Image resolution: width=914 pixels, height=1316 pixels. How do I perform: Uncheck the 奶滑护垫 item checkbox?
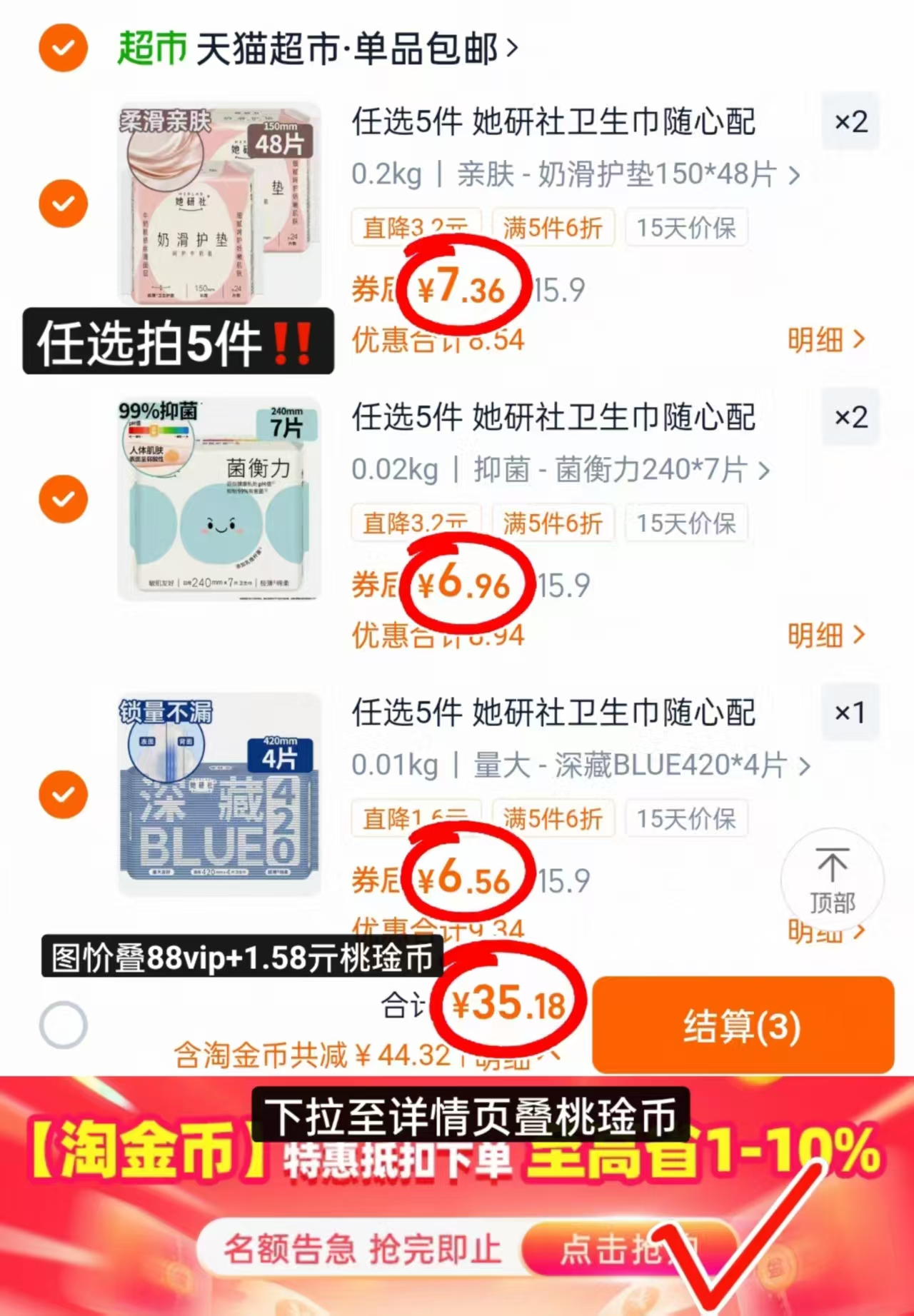(x=63, y=204)
